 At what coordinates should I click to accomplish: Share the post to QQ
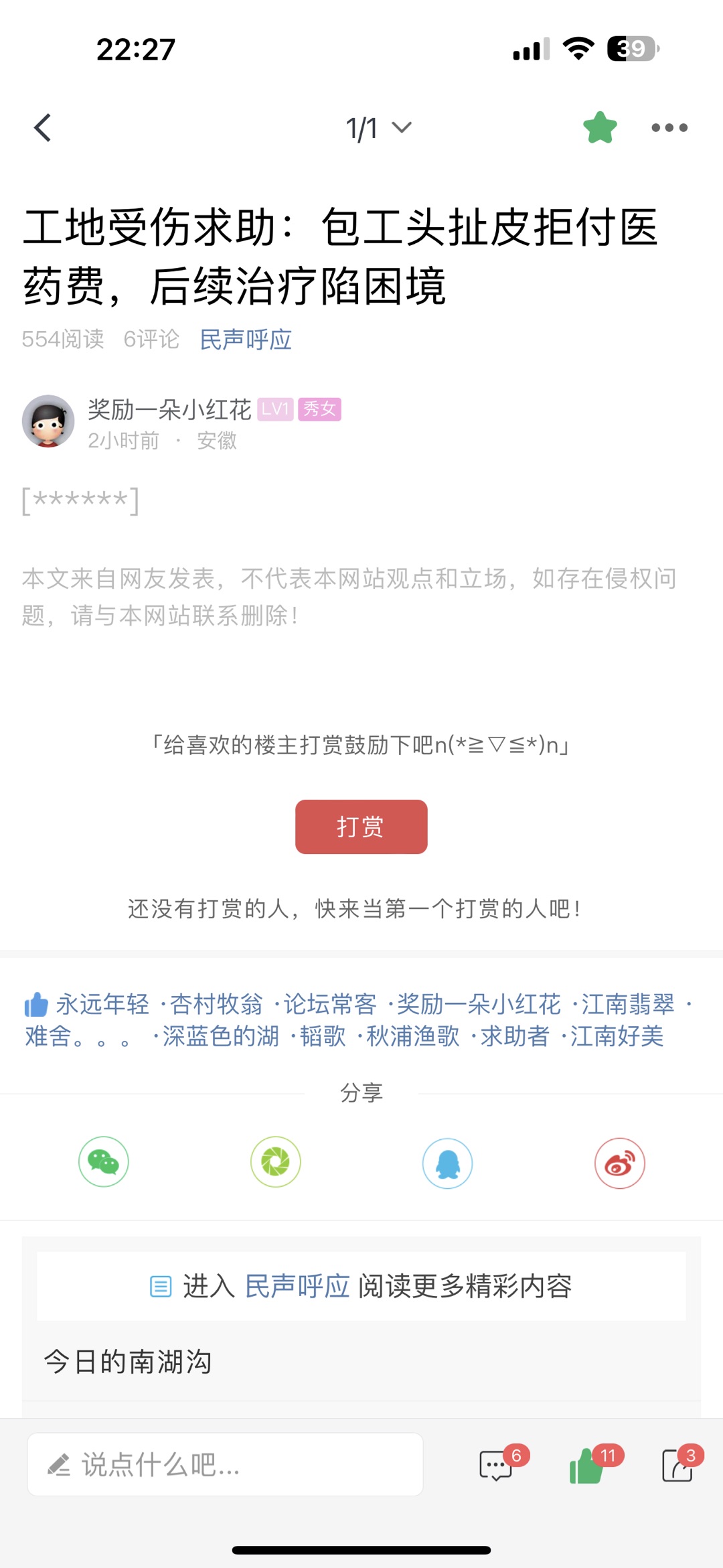click(447, 1163)
